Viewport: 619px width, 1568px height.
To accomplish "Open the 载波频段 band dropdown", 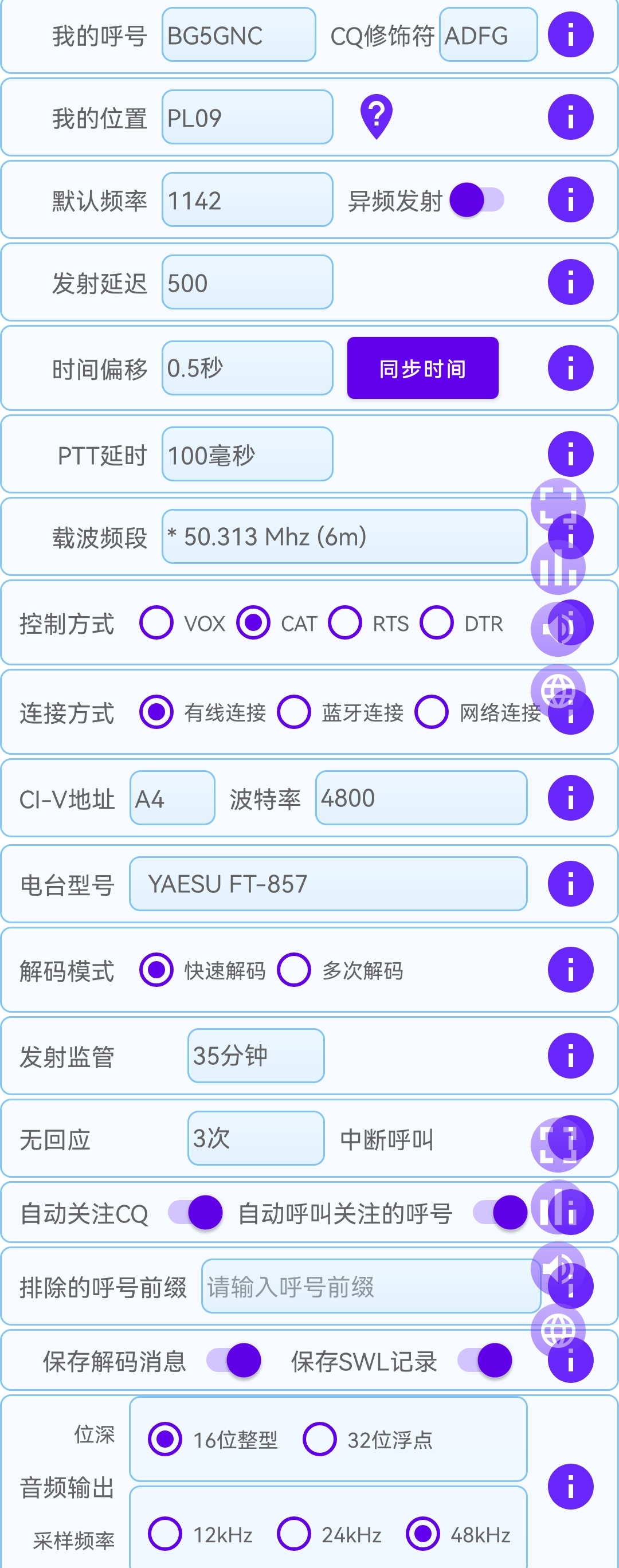I will pos(344,537).
